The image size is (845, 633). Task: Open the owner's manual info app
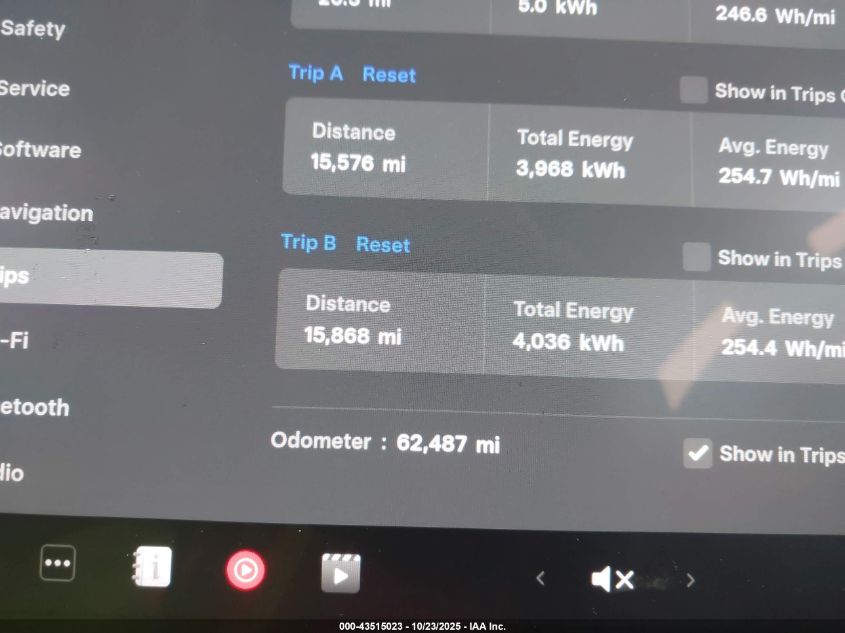click(152, 568)
